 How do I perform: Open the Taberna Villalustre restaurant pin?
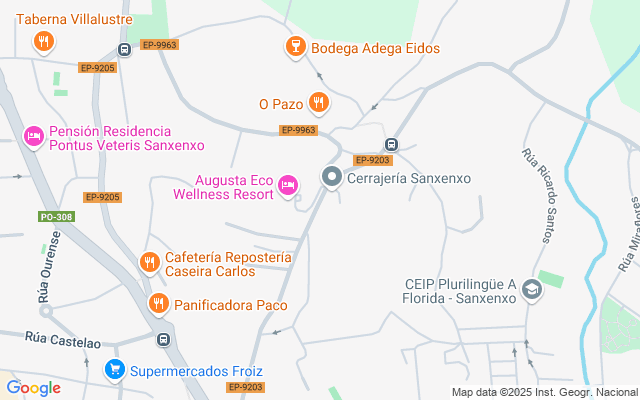pos(44,42)
